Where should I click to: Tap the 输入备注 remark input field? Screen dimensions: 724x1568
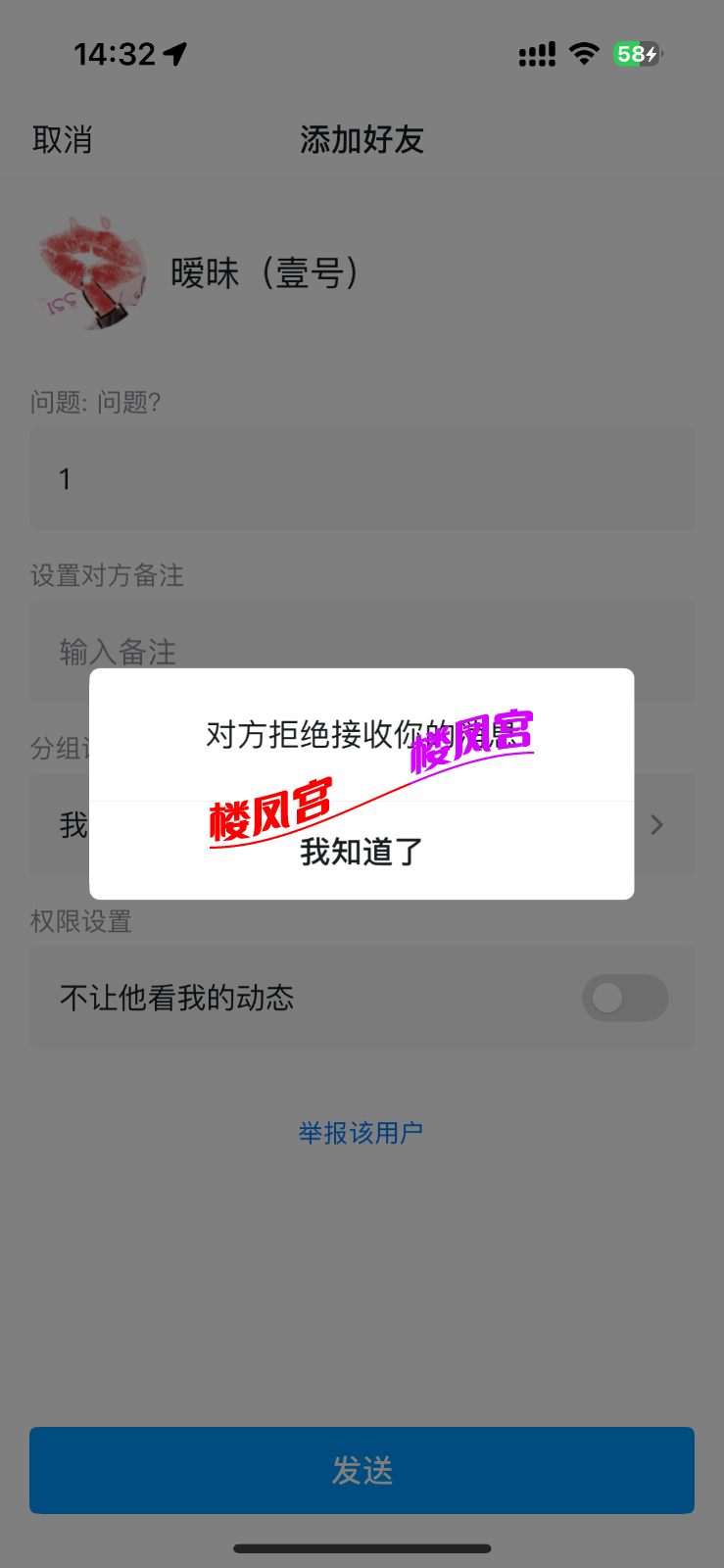pos(362,652)
